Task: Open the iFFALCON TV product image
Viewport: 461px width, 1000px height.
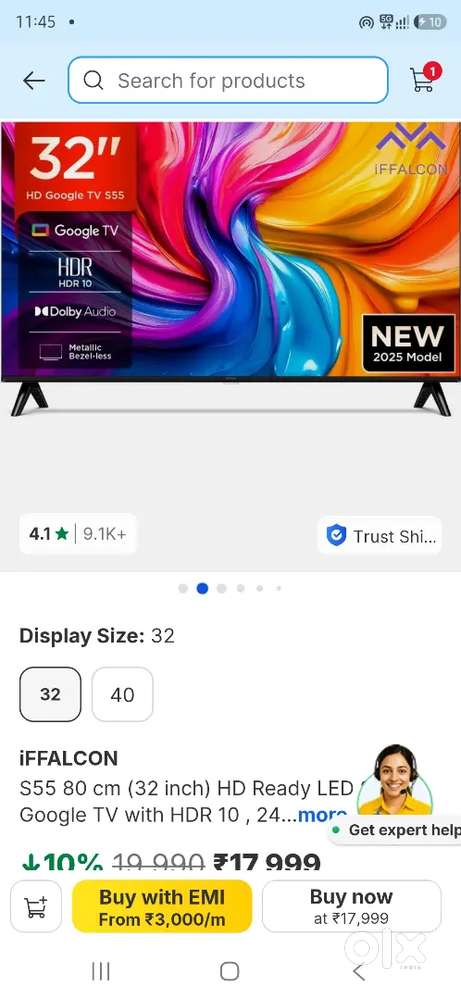Action: [230, 269]
